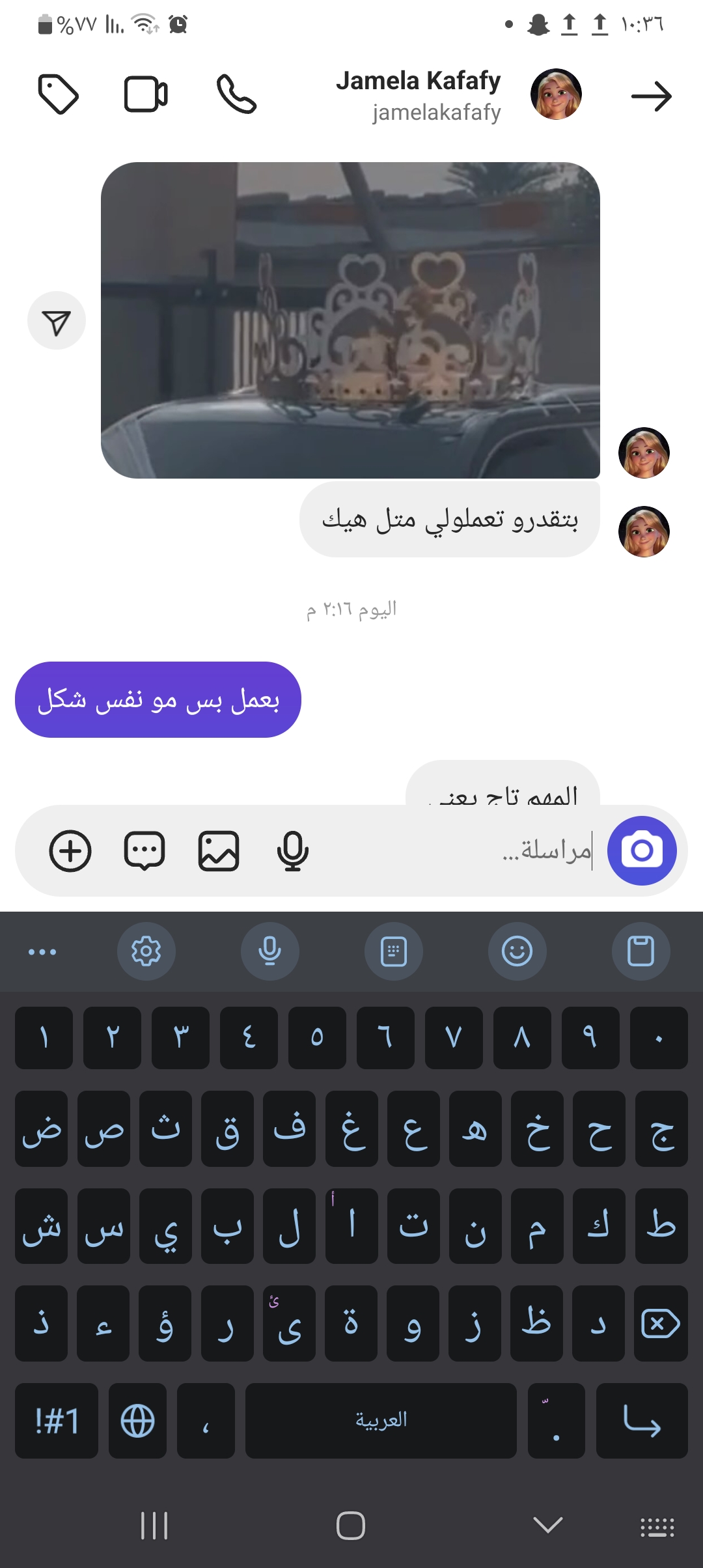Image resolution: width=703 pixels, height=1568 pixels.
Task: Record a voice message
Action: [x=292, y=850]
